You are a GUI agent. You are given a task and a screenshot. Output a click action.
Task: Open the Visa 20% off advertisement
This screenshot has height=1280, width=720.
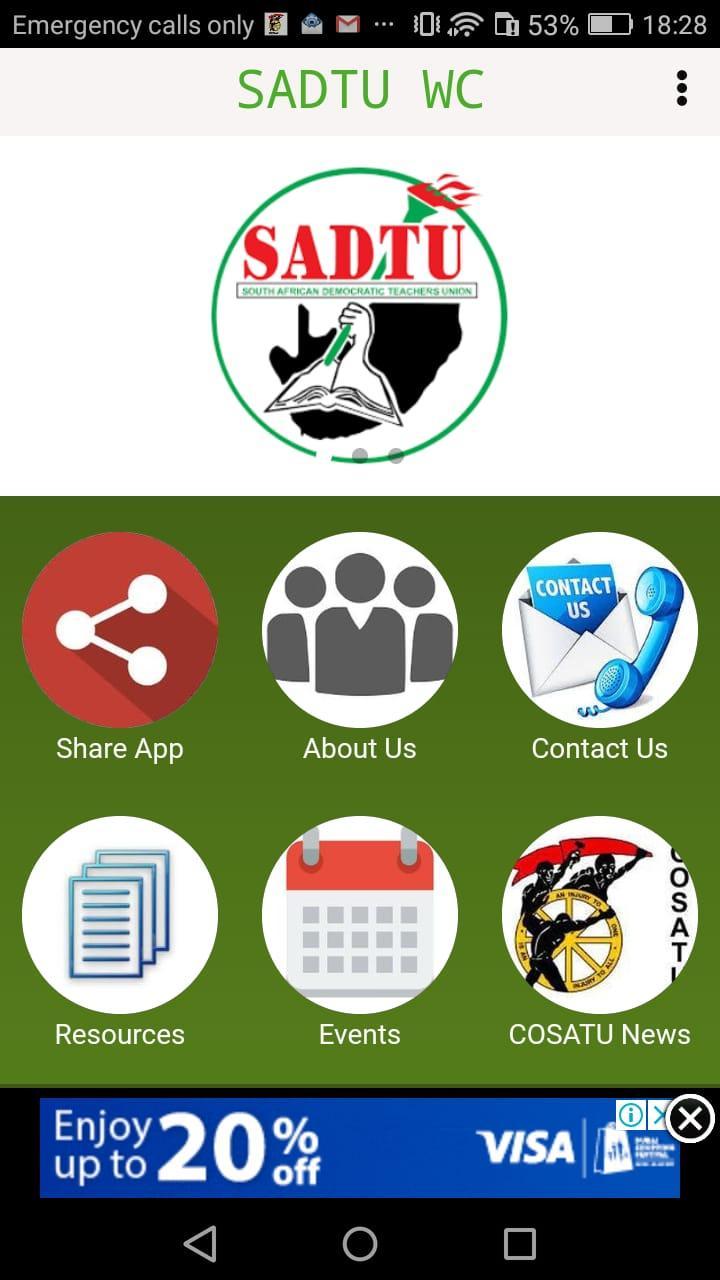point(330,1148)
